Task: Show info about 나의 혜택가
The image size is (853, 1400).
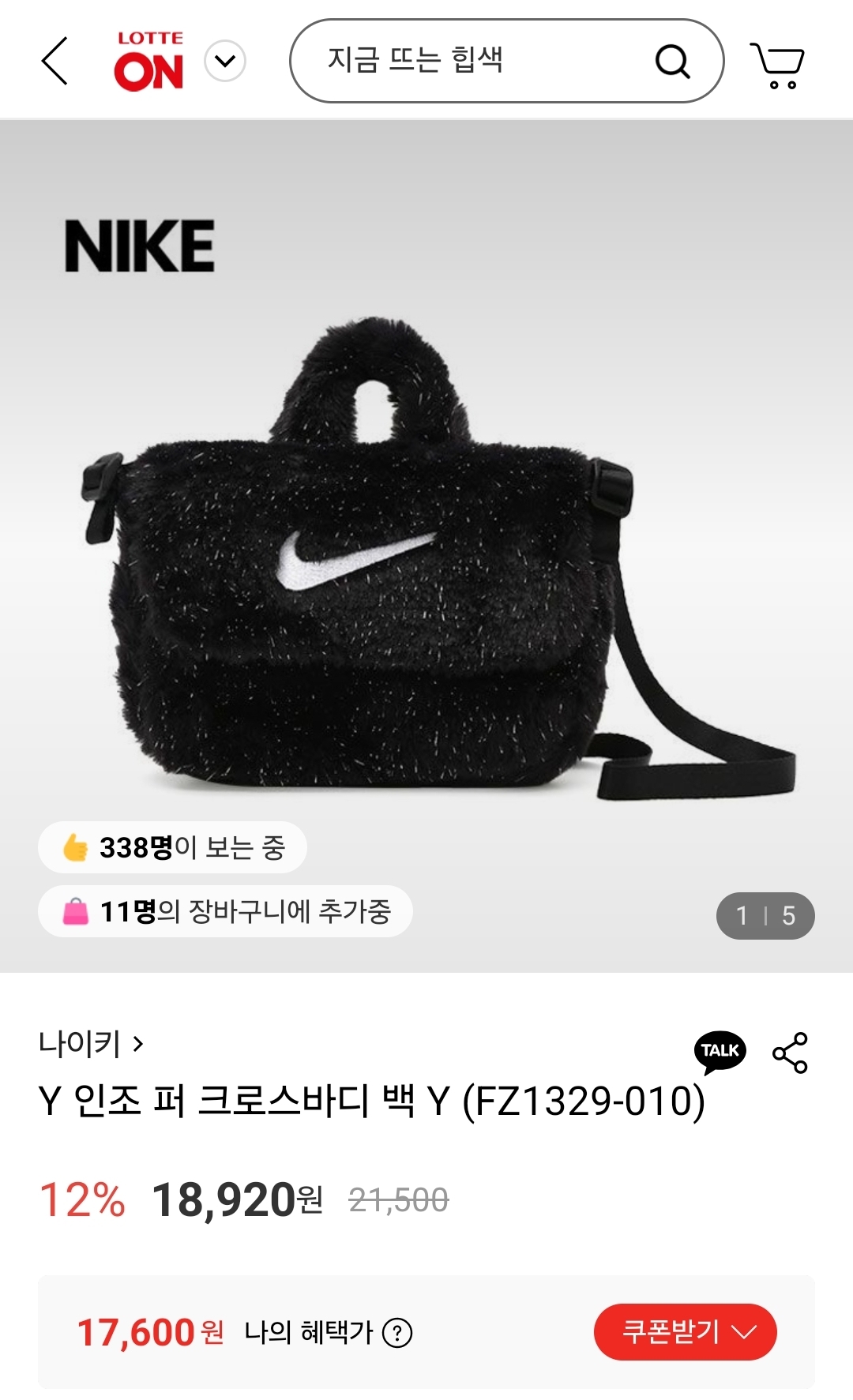Action: tap(397, 1334)
